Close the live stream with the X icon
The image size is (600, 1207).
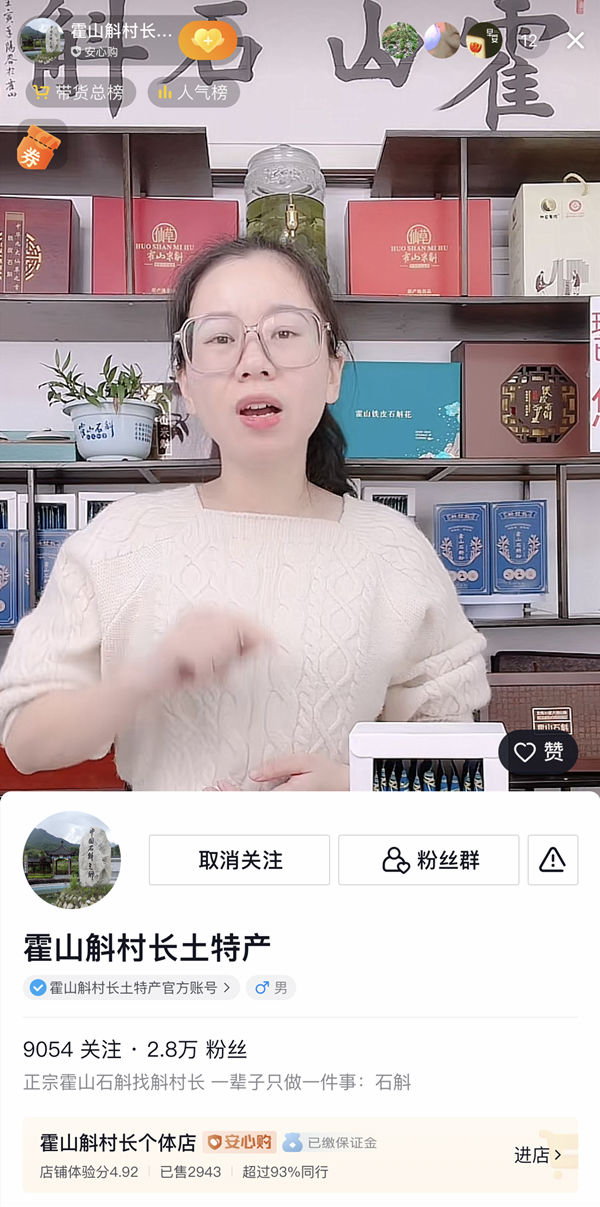tap(575, 41)
